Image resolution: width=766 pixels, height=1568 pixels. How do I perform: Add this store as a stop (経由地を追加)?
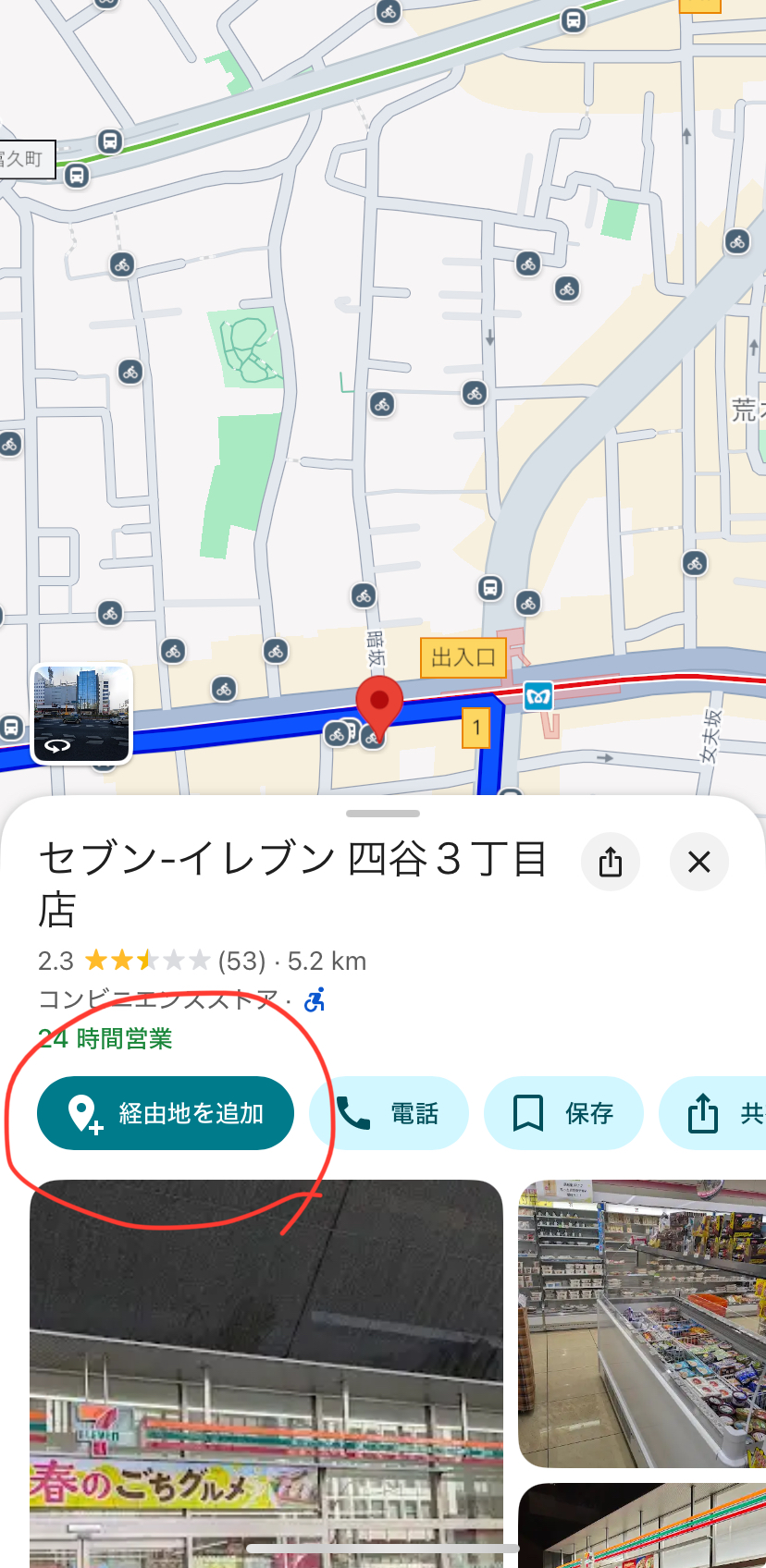click(166, 1113)
